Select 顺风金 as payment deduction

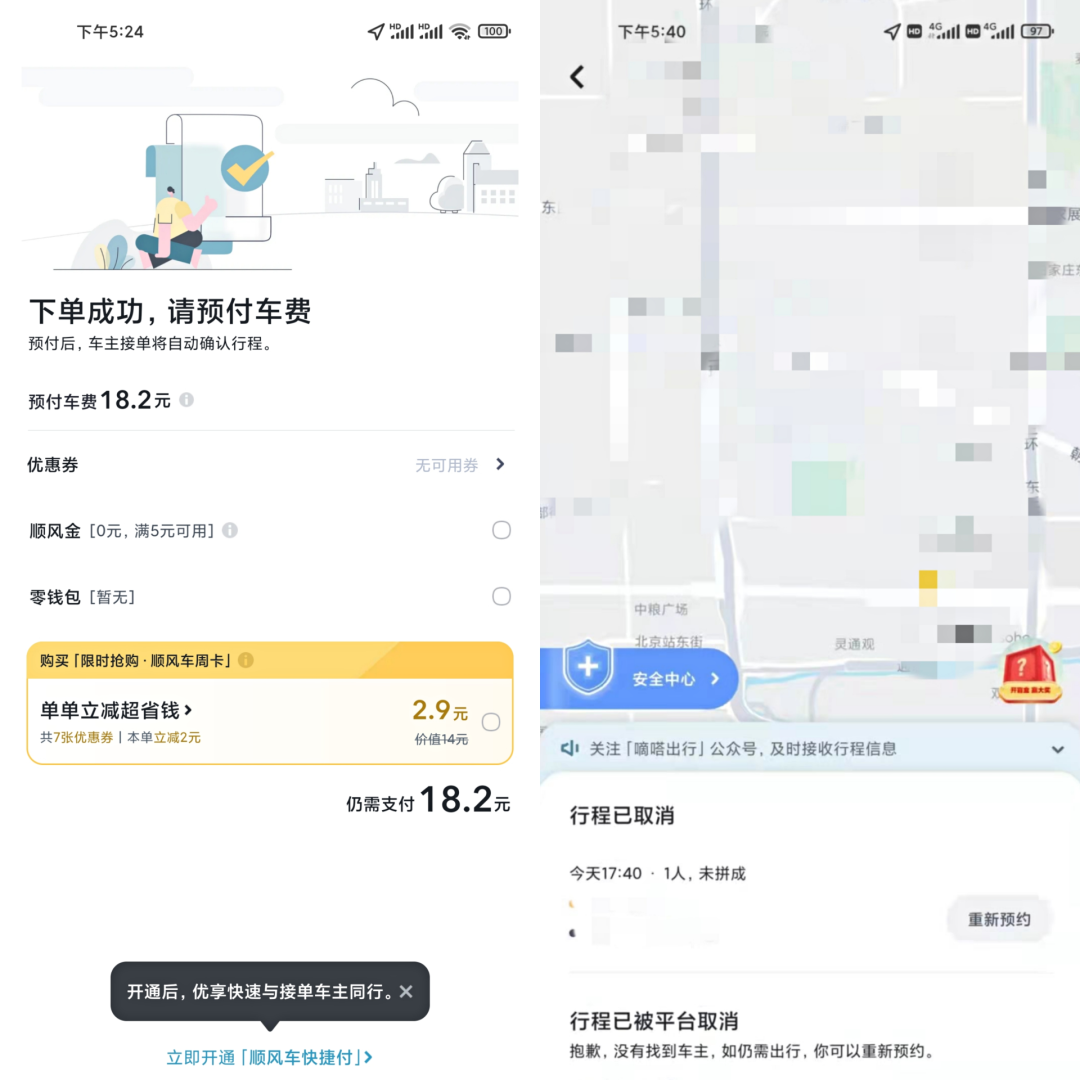501,530
